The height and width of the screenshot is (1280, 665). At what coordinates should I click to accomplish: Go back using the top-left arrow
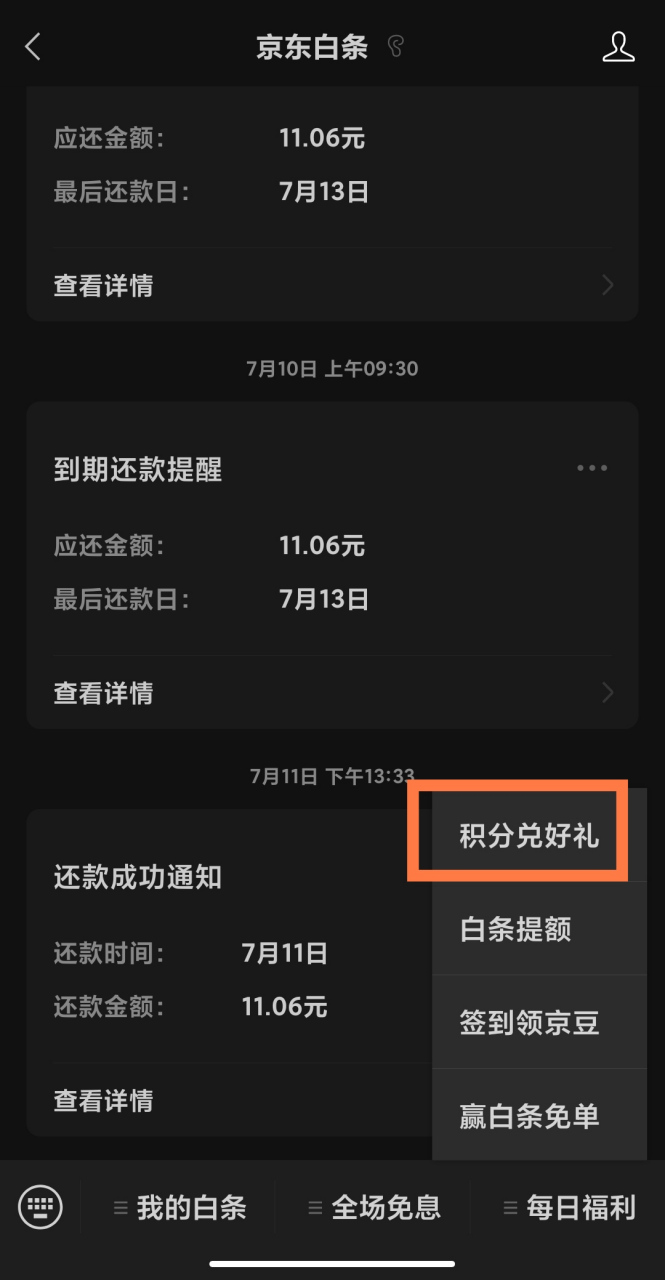click(33, 47)
